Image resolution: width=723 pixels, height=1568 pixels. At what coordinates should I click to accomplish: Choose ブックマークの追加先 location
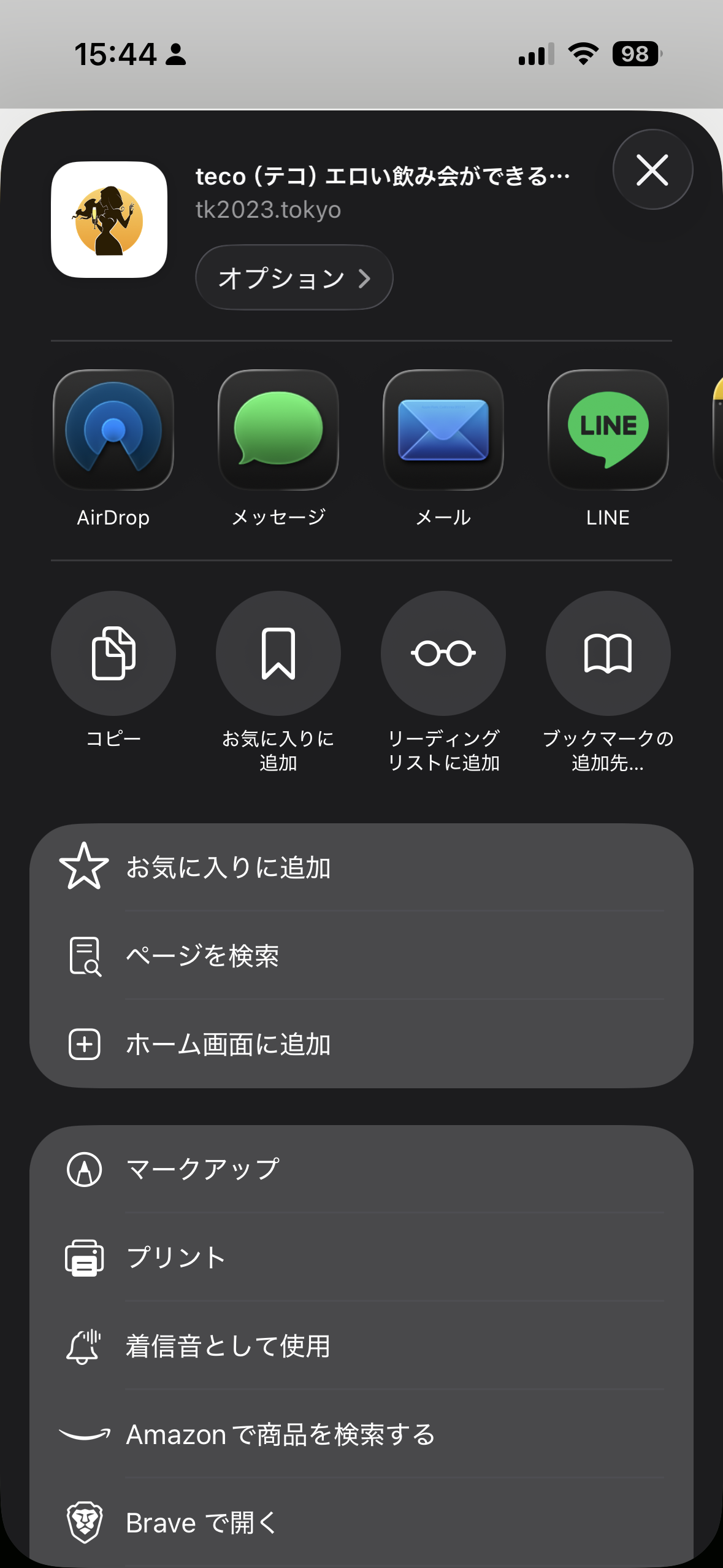pos(608,653)
